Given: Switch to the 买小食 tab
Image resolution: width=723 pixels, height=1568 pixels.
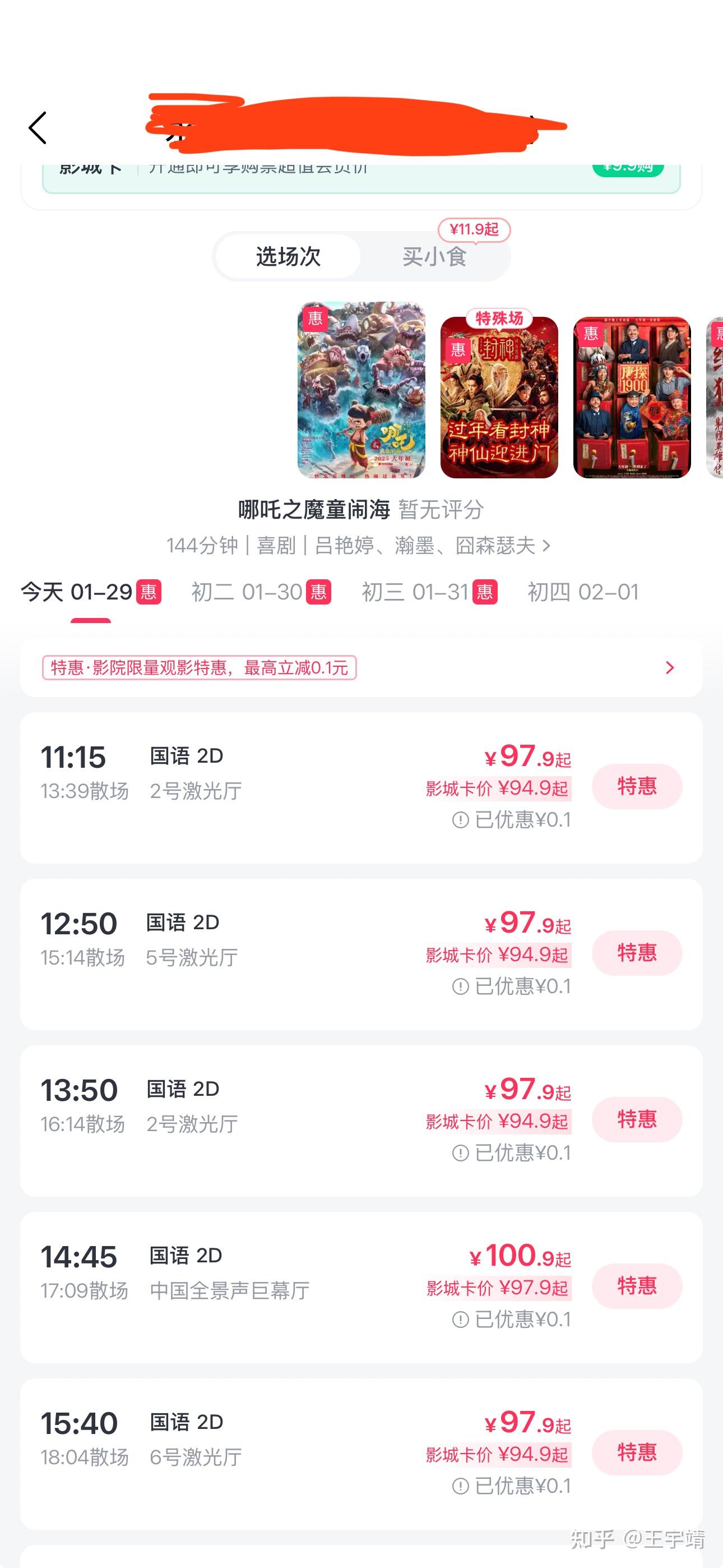Looking at the screenshot, I should 435,256.
